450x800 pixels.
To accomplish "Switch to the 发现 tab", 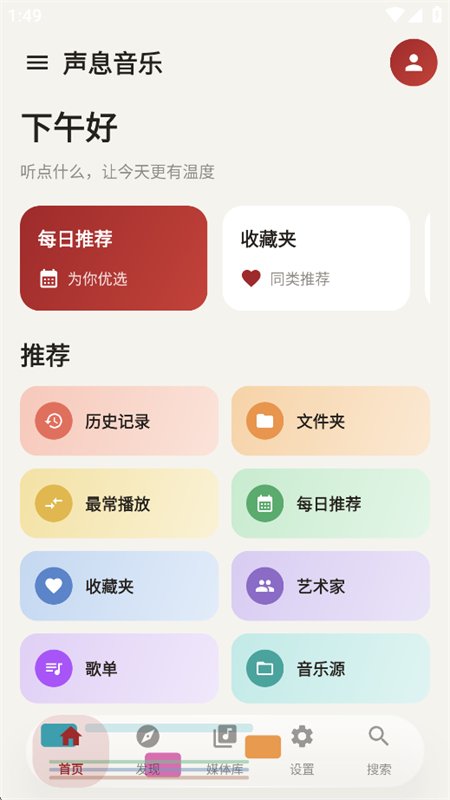I will (x=148, y=751).
